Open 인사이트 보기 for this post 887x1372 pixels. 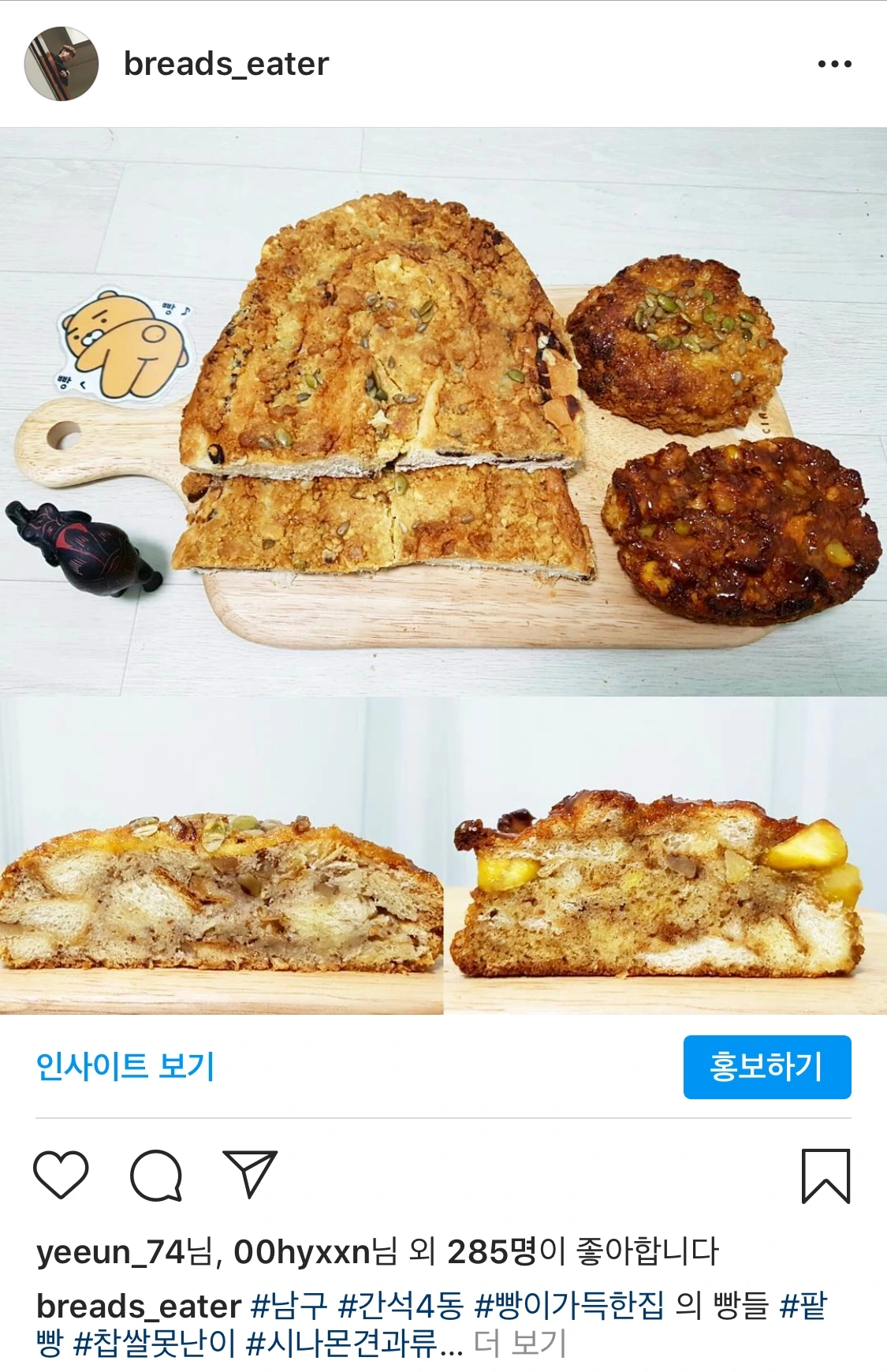coord(125,1066)
